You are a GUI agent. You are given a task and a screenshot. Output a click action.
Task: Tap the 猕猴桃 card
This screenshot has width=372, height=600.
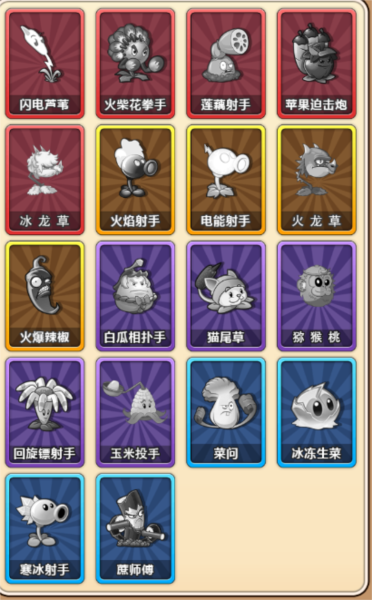click(317, 296)
